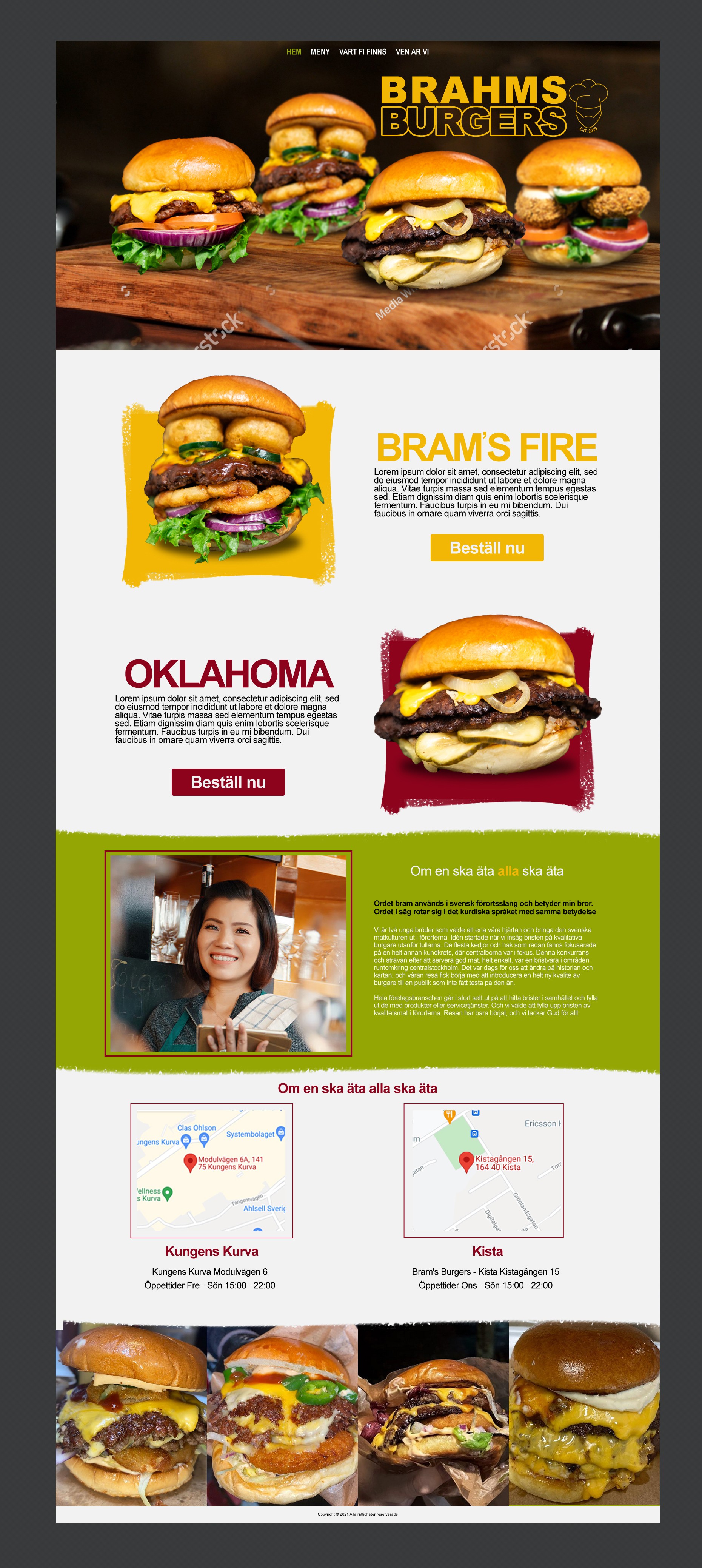The image size is (702, 1568).
Task: Open the VEN AR VI link
Action: (x=412, y=52)
